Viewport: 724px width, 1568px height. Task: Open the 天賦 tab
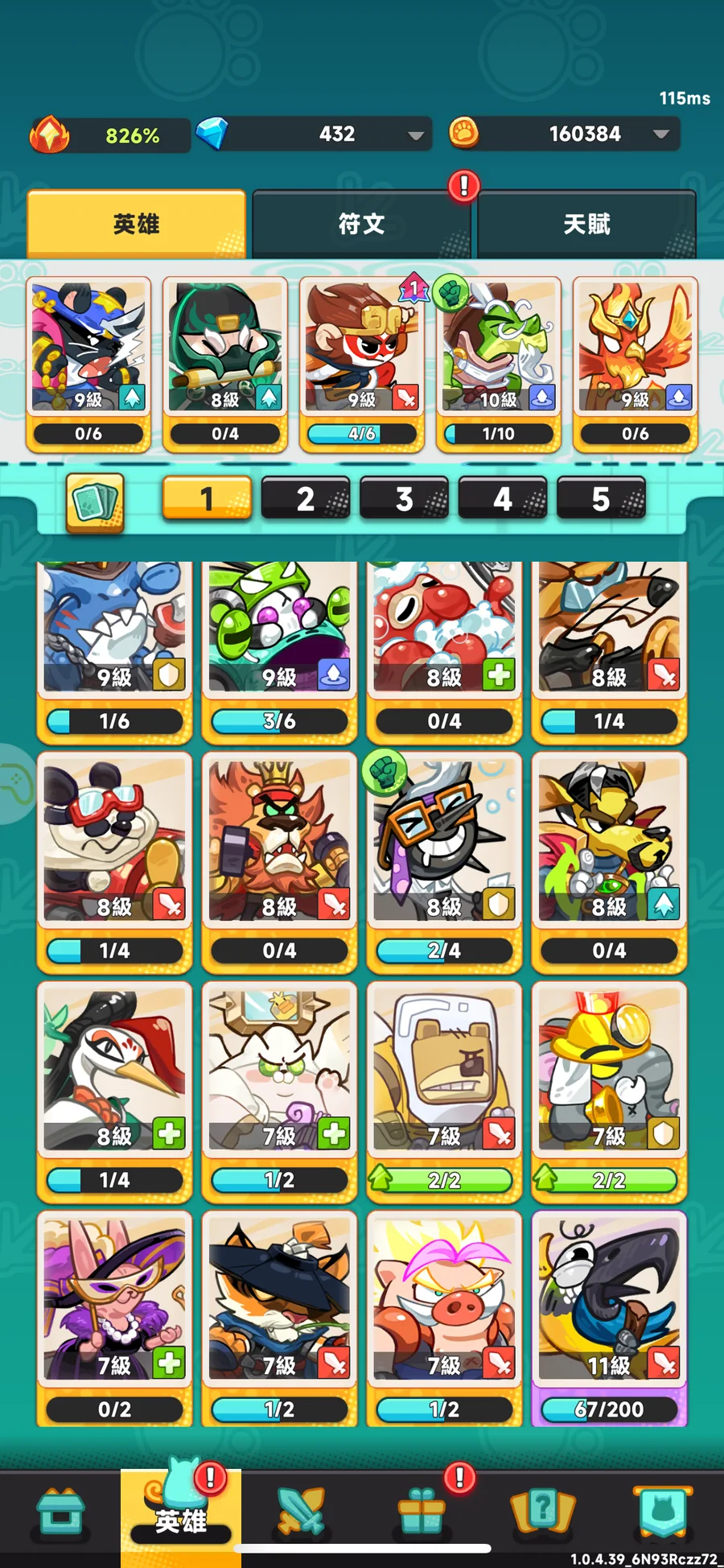click(x=586, y=224)
